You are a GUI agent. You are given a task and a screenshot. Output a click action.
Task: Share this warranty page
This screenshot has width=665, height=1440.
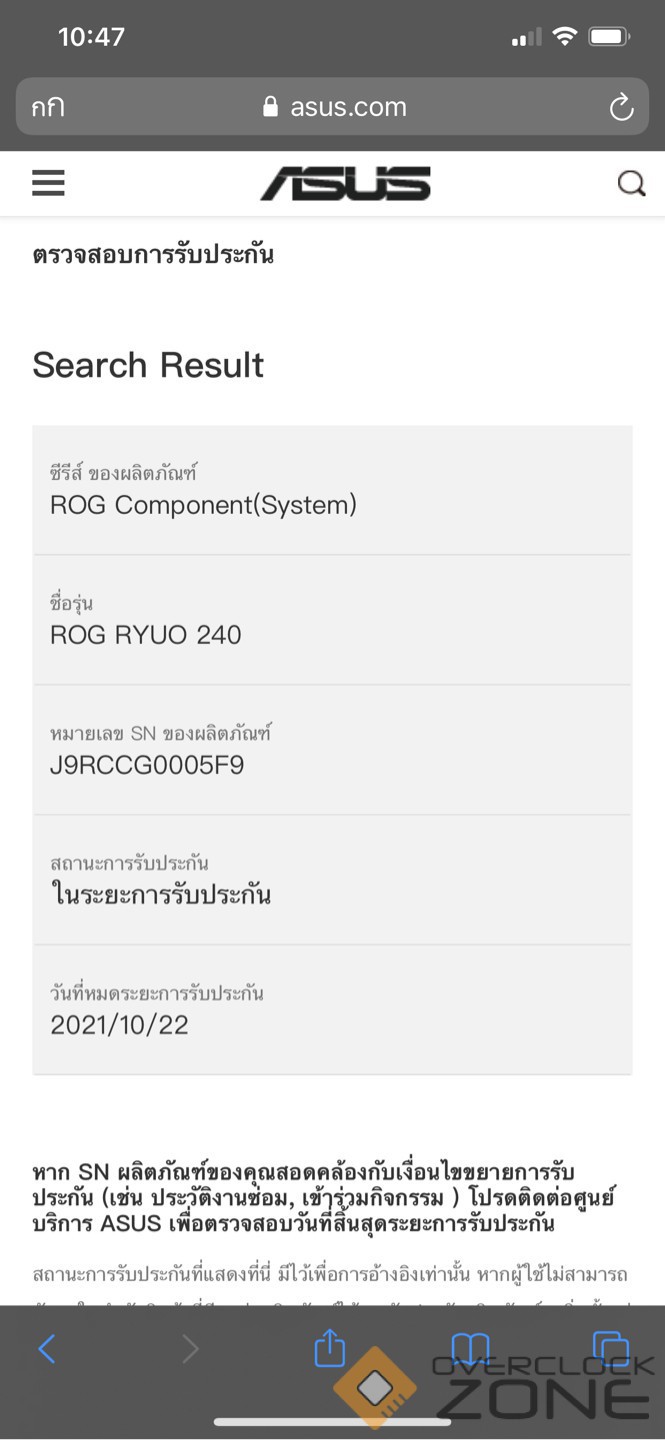click(x=330, y=1349)
